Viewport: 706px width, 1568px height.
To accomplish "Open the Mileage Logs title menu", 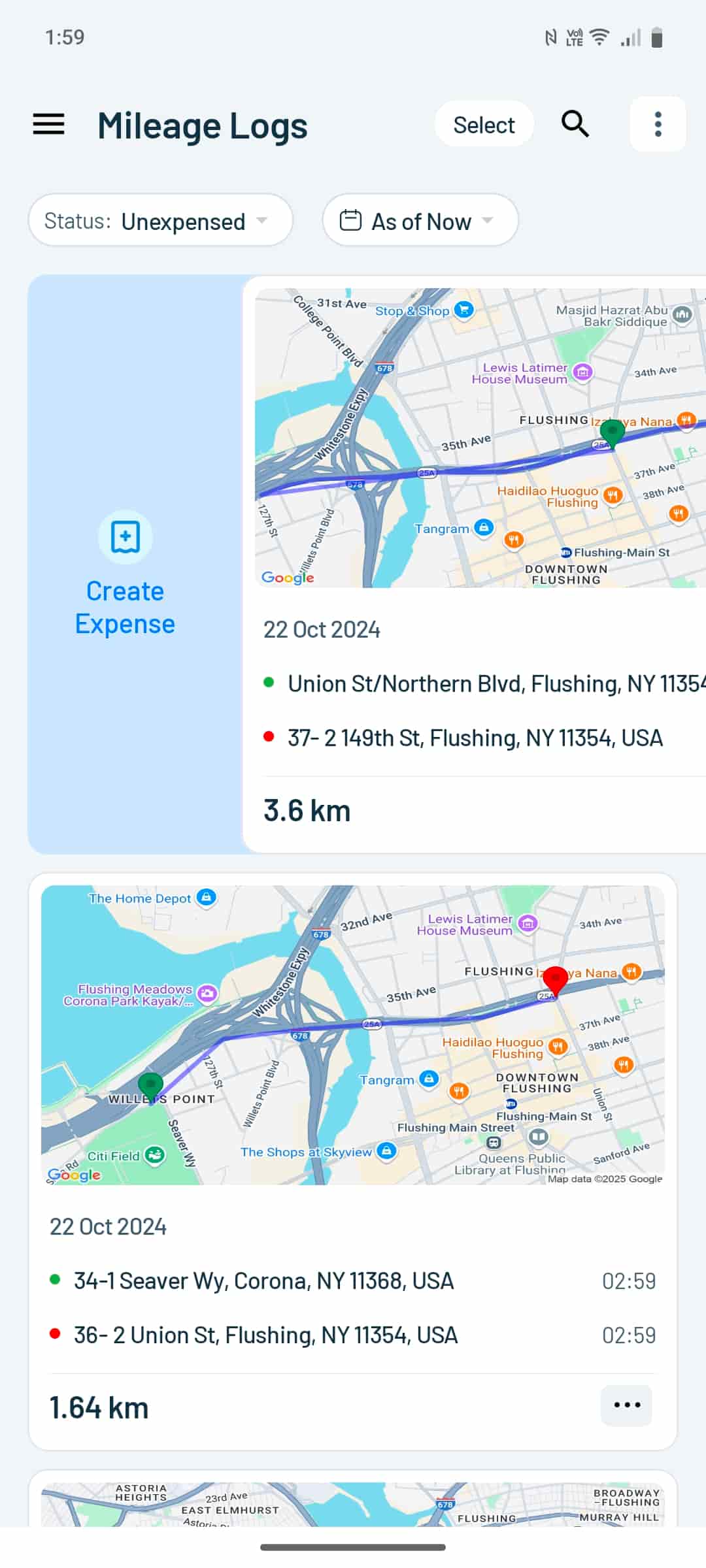I will point(203,126).
